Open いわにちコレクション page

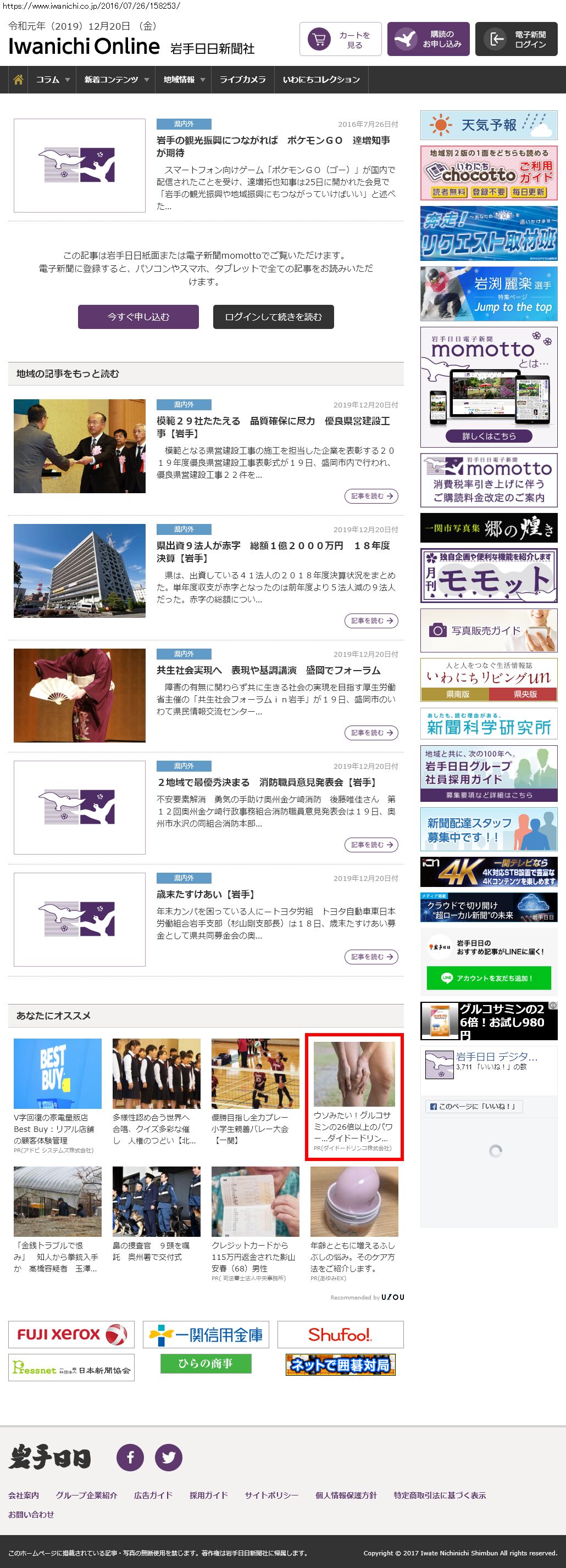click(x=321, y=80)
